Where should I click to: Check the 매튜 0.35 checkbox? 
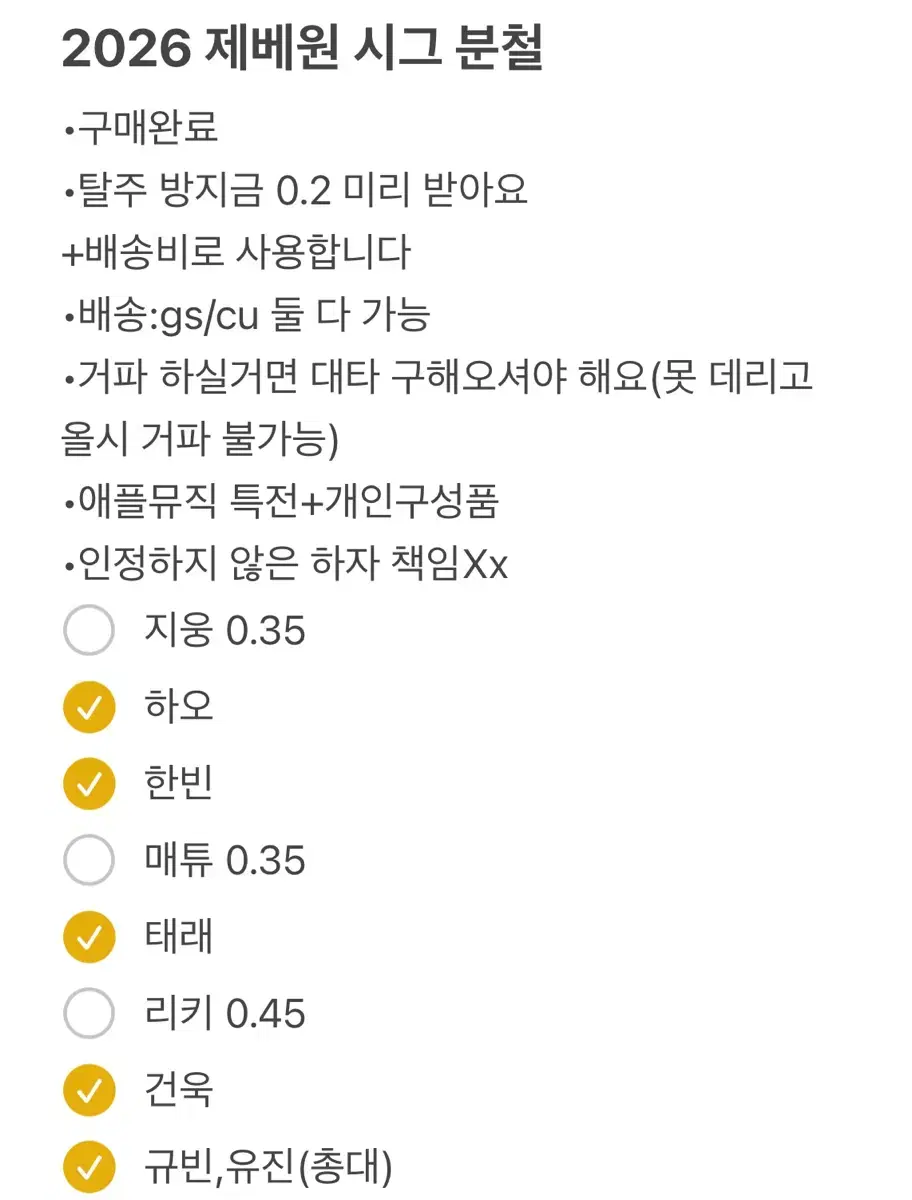(91, 859)
